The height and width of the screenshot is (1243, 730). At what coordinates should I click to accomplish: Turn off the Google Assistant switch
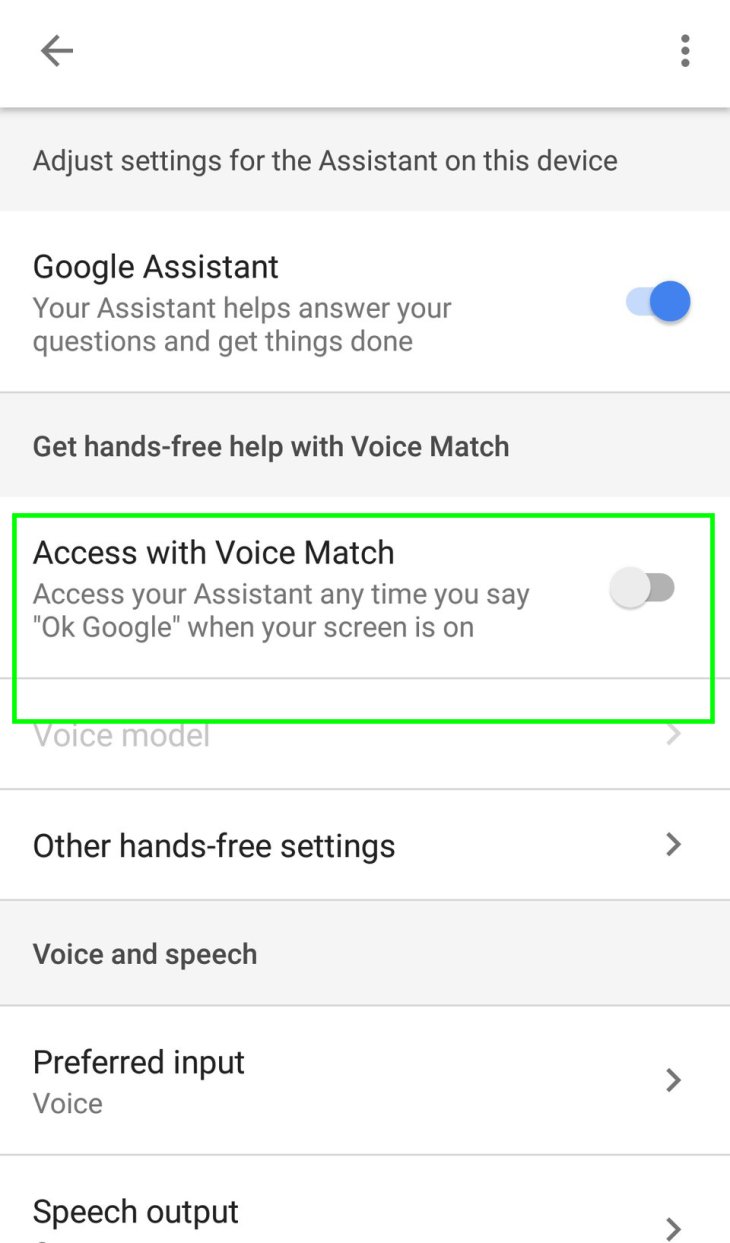658,302
